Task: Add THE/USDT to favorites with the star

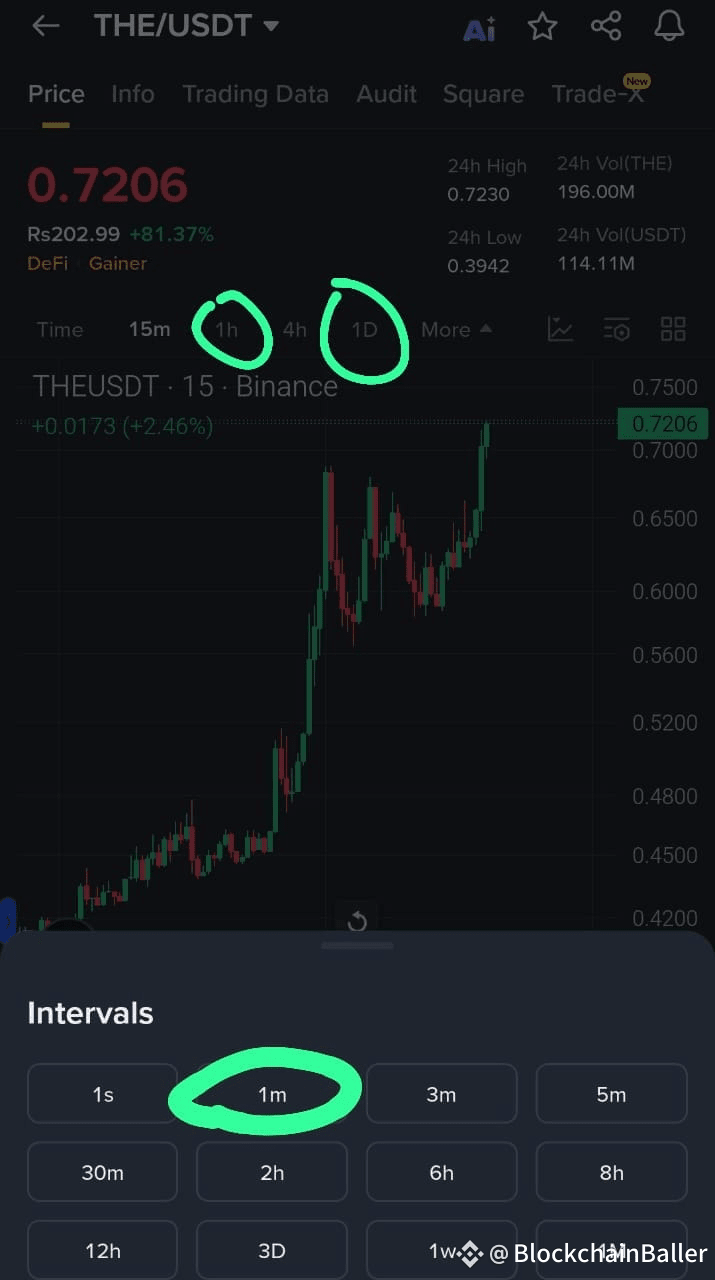Action: click(542, 27)
